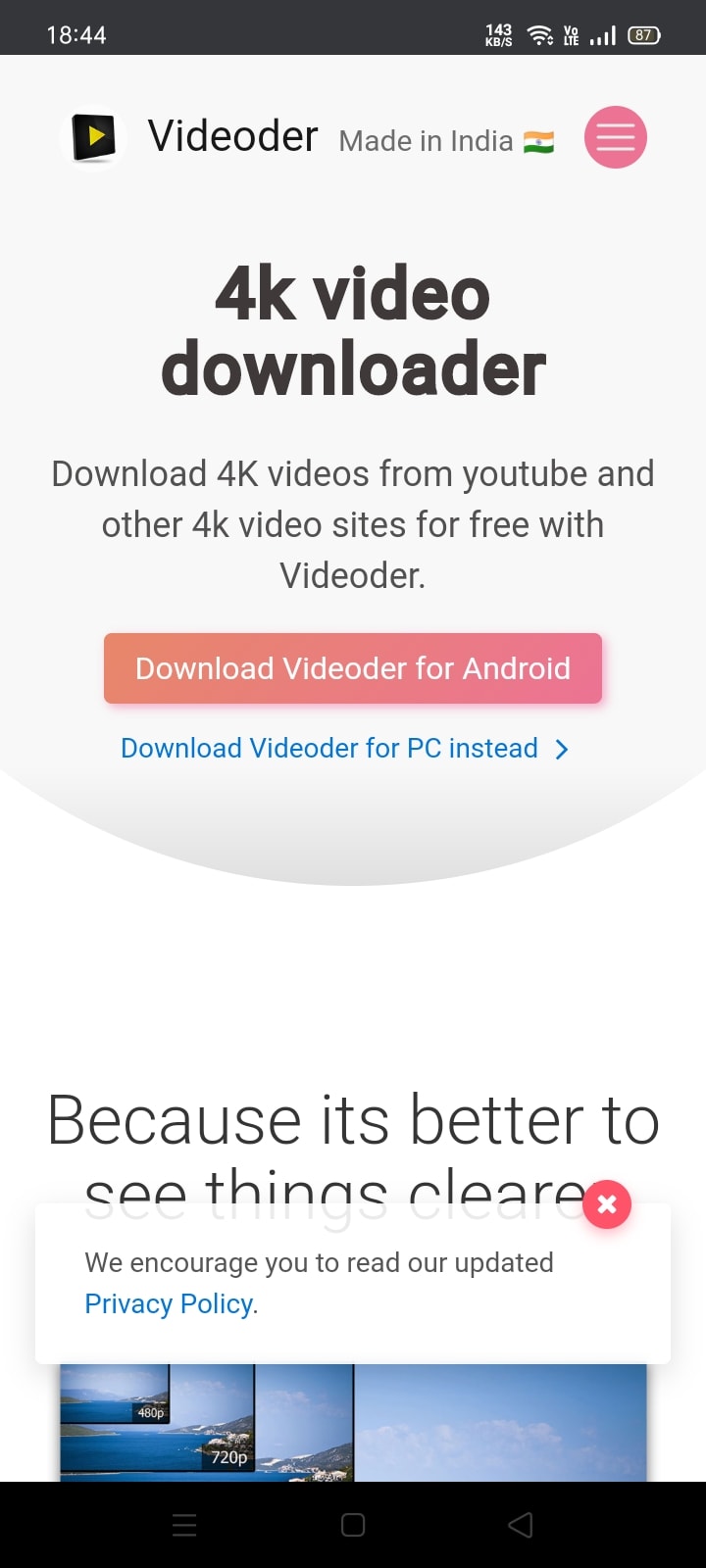The height and width of the screenshot is (1568, 706).
Task: Open Download Videoder for PC instead link
Action: (343, 749)
